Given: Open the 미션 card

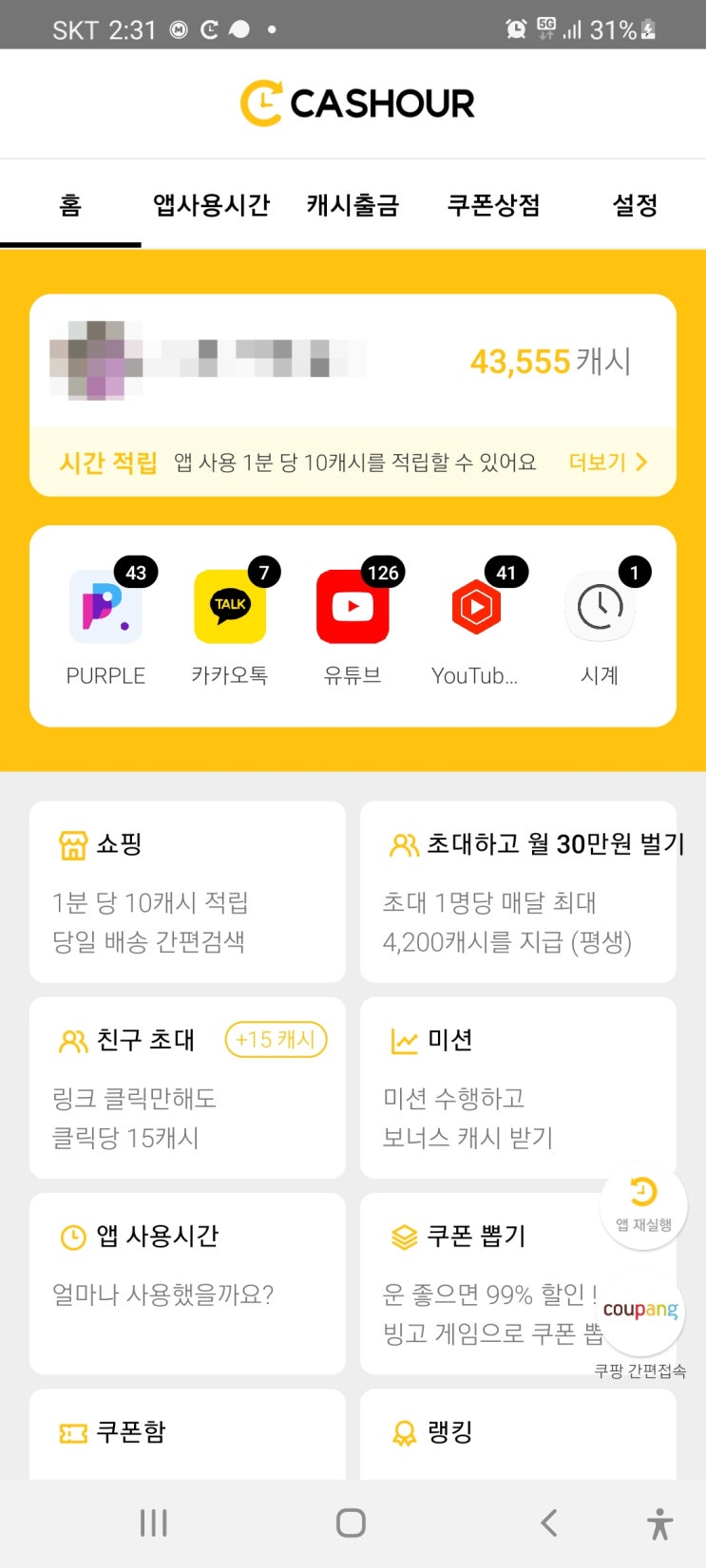Looking at the screenshot, I should point(518,1087).
